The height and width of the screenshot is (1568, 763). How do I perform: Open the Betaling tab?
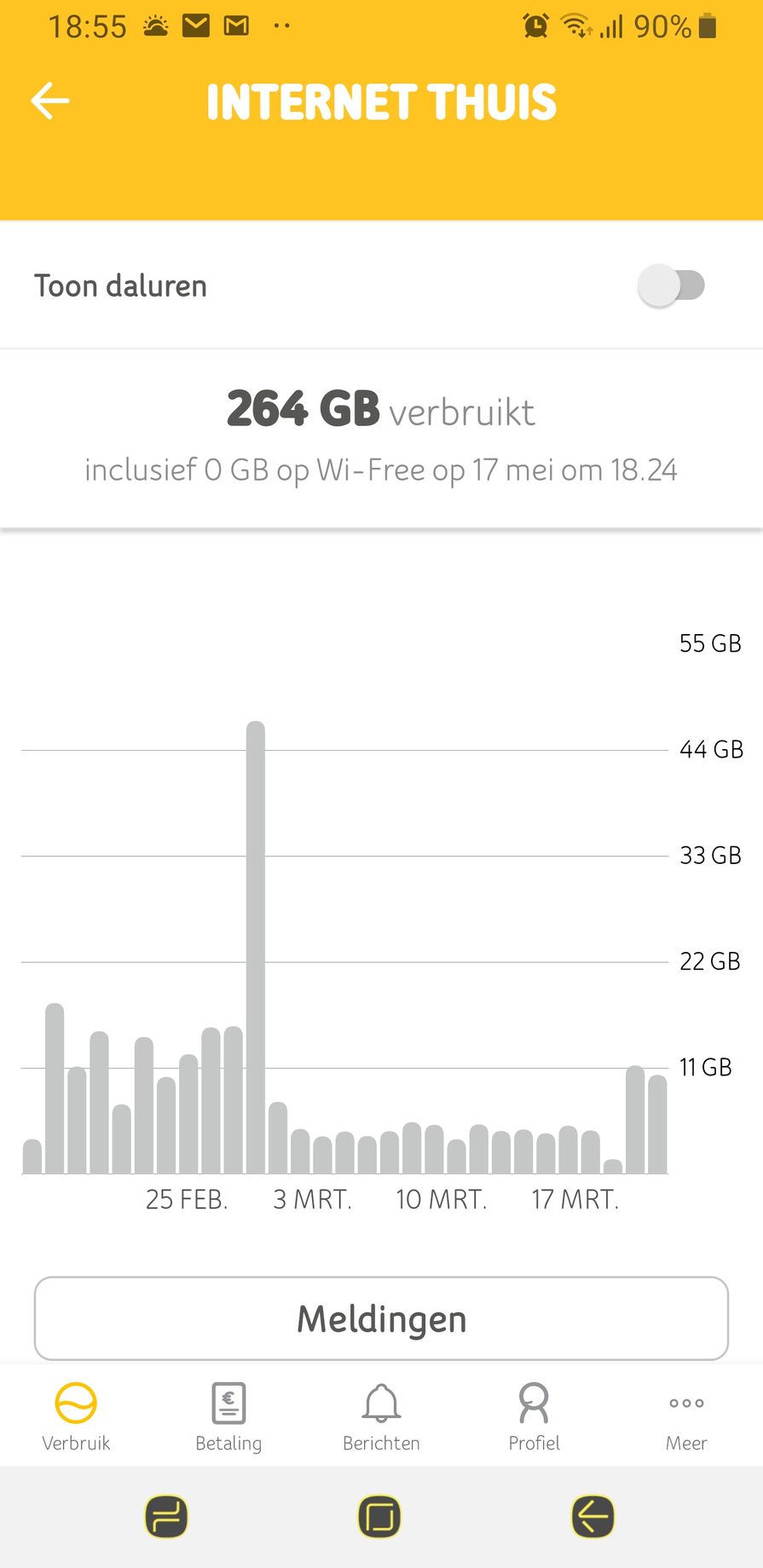point(228,1416)
